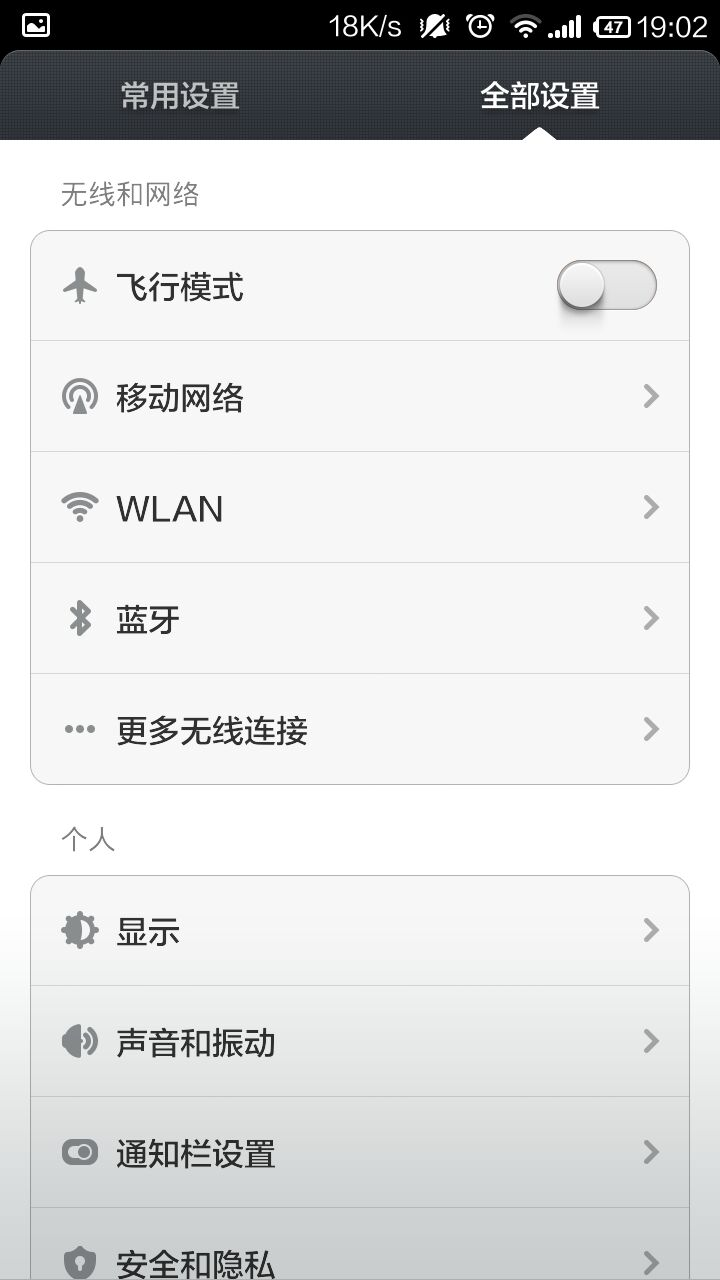Image resolution: width=720 pixels, height=1280 pixels.
Task: Switch to the 常用设置 tab
Action: coord(180,96)
